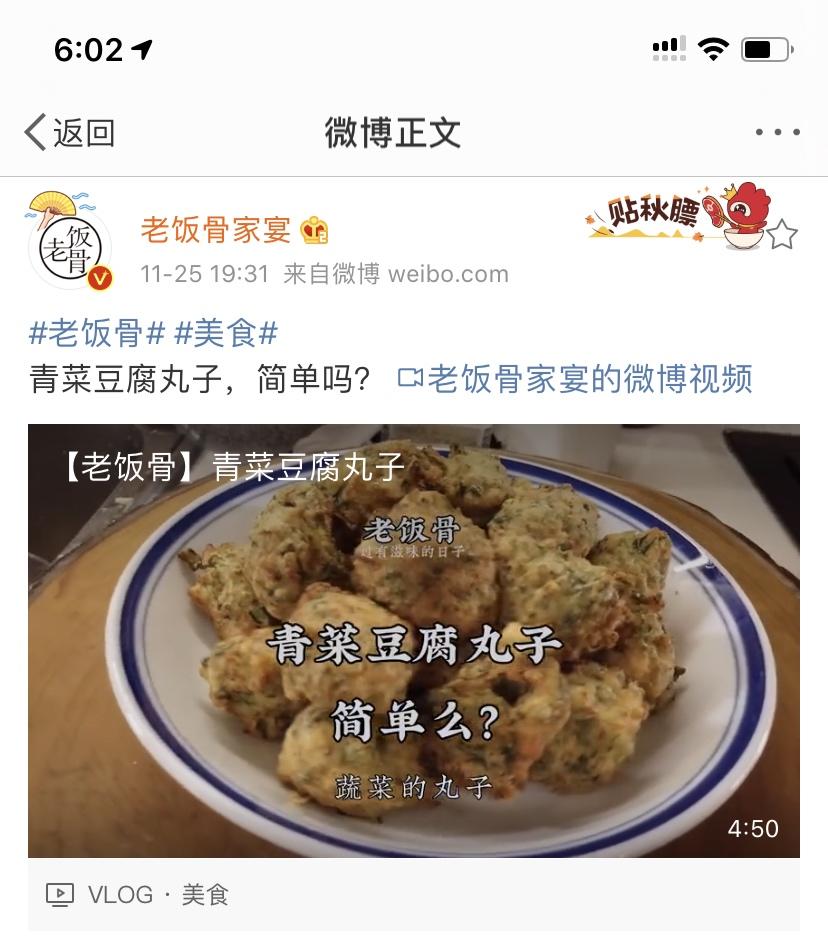Open the 老饭骨家宴 username link
The image size is (828, 937).
pyautogui.click(x=215, y=230)
